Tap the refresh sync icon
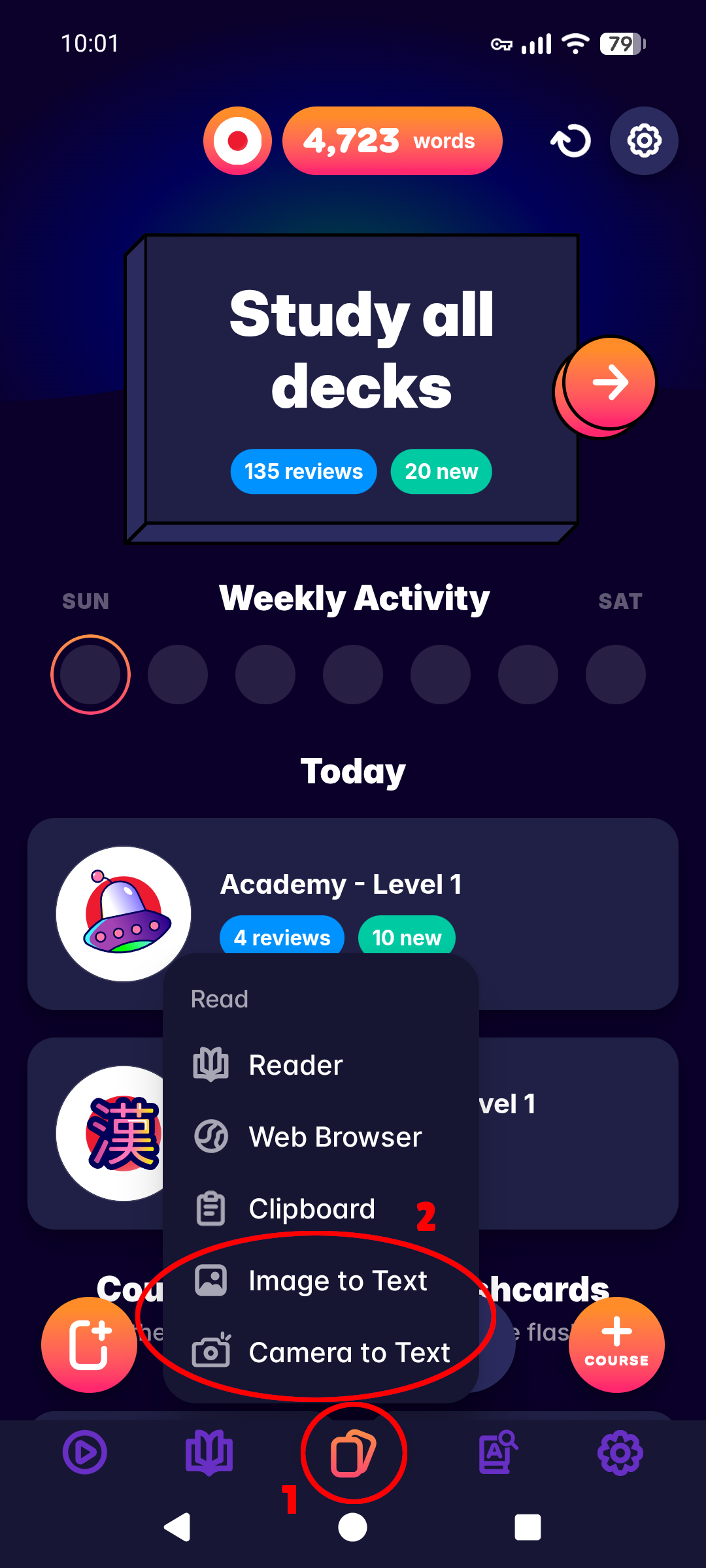 pyautogui.click(x=571, y=140)
